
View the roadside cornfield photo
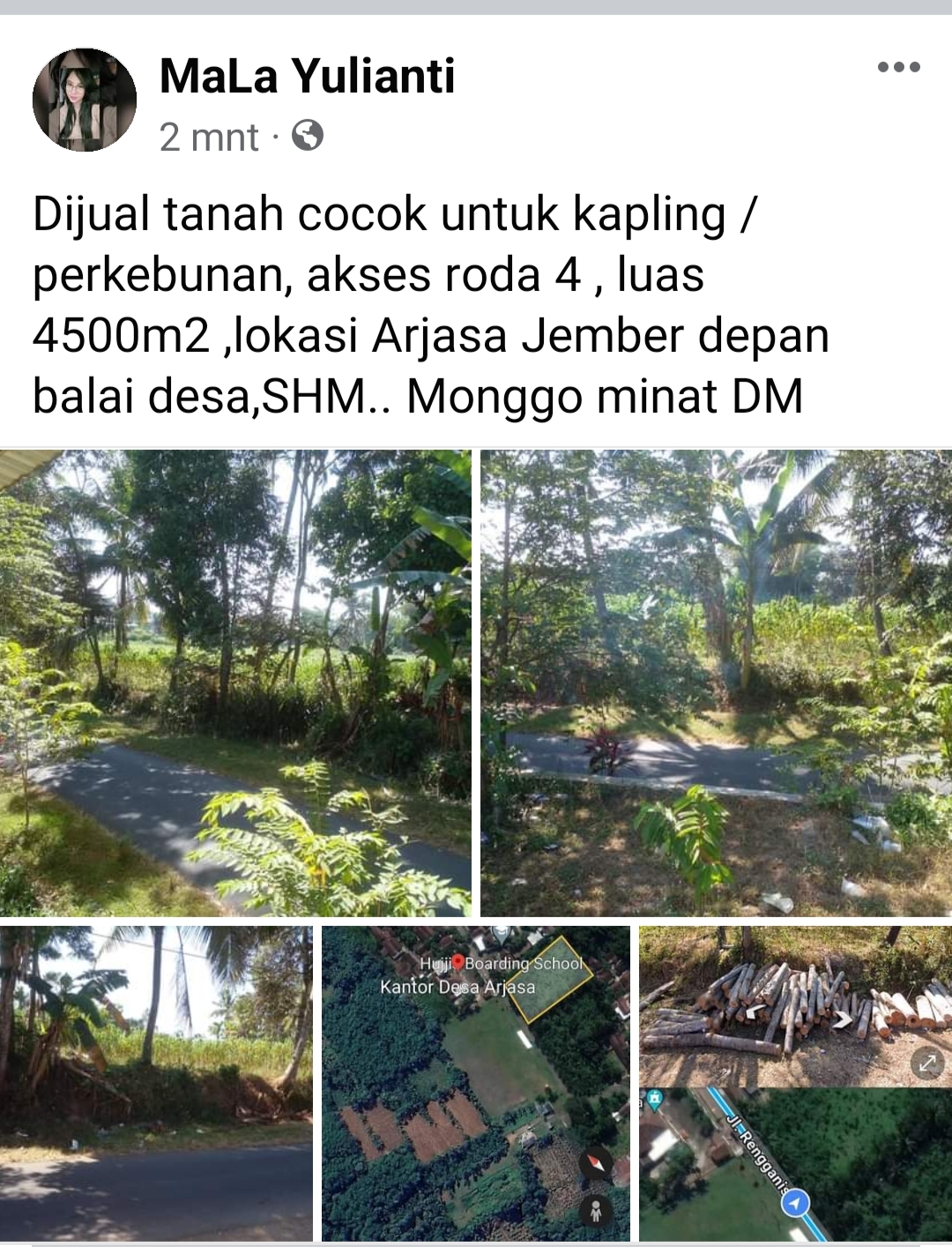pos(156,1083)
